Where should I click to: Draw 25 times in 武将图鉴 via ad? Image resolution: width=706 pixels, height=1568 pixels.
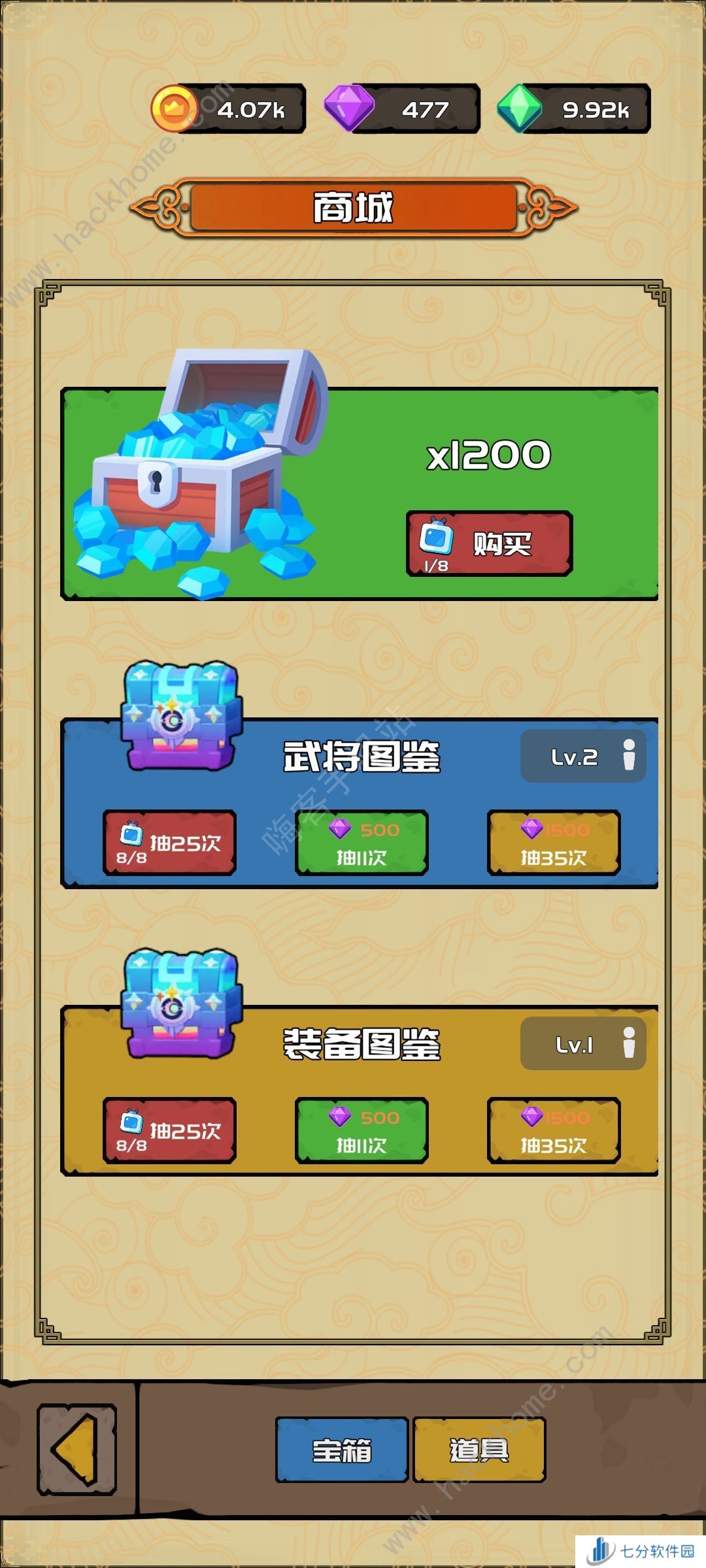coord(169,843)
